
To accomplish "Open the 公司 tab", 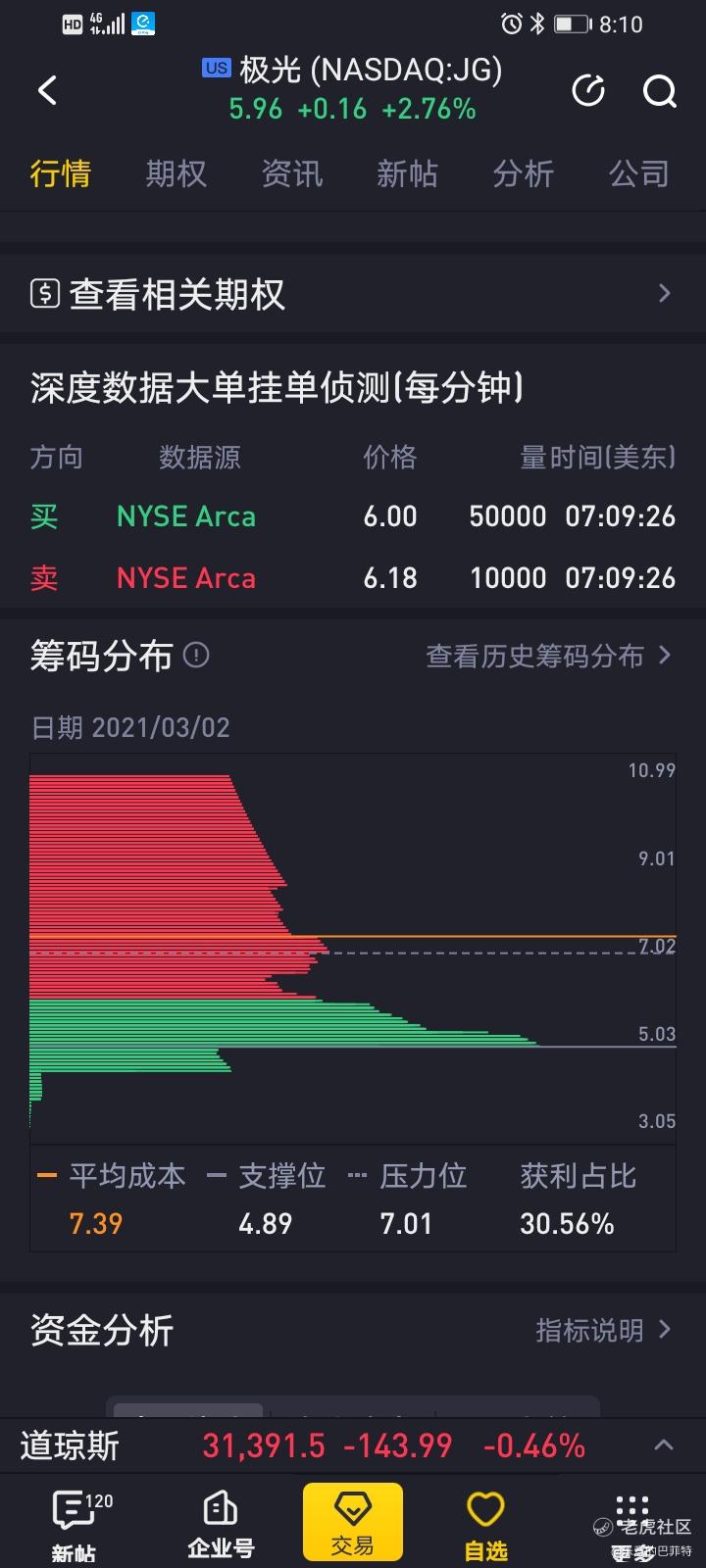I will click(639, 173).
